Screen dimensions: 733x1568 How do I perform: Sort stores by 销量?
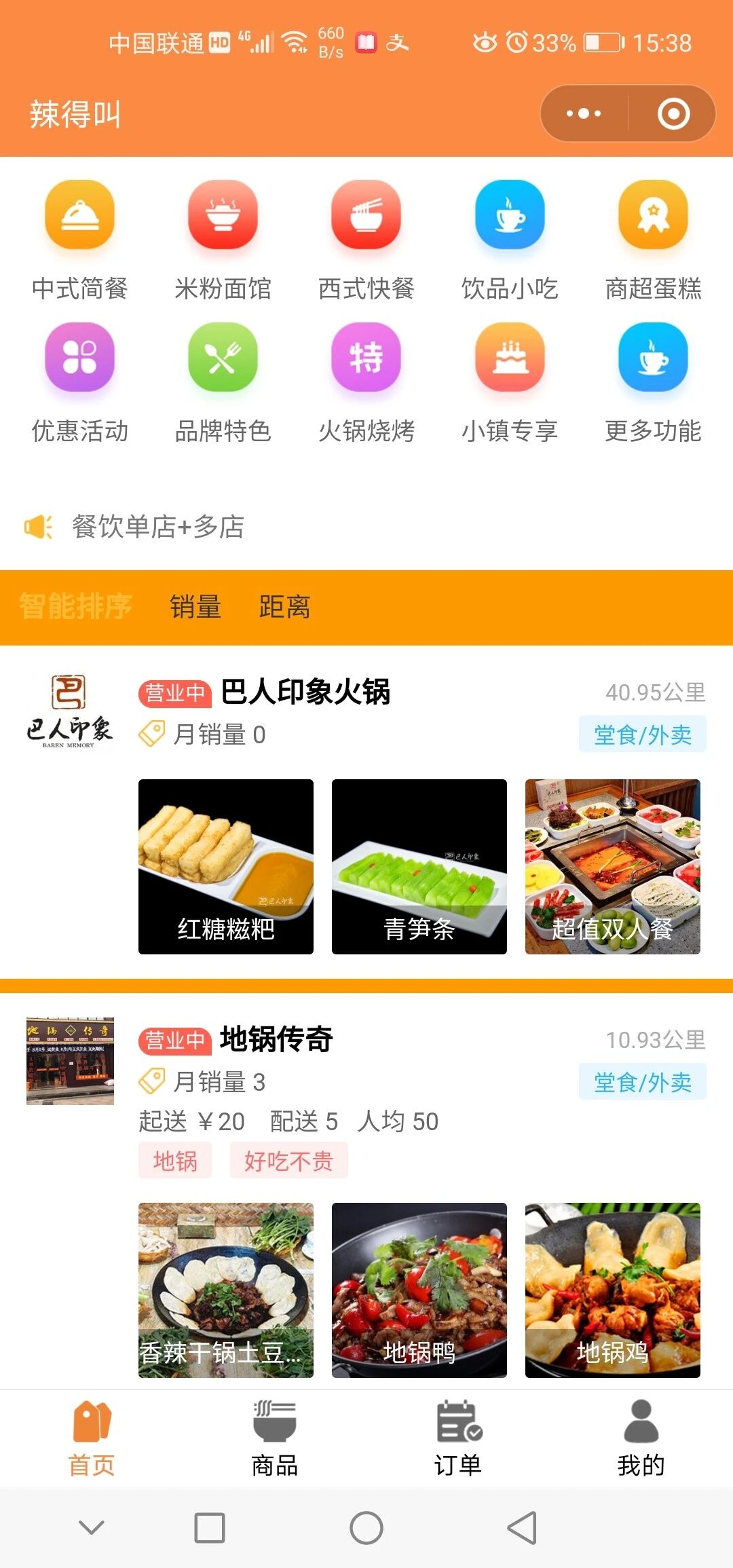pos(195,607)
